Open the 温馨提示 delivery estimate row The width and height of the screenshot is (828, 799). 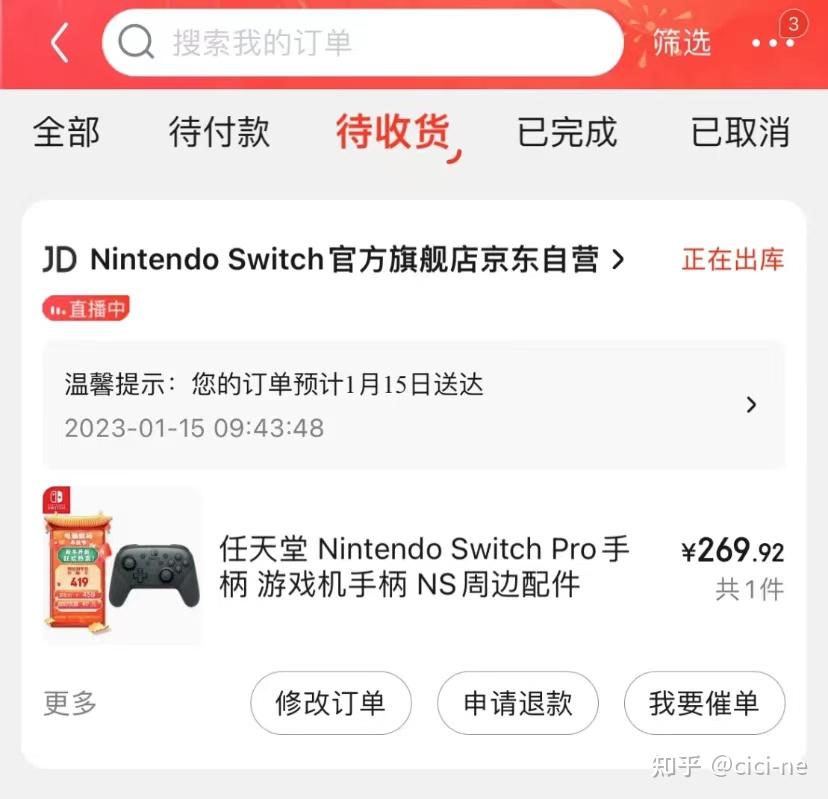coord(413,404)
